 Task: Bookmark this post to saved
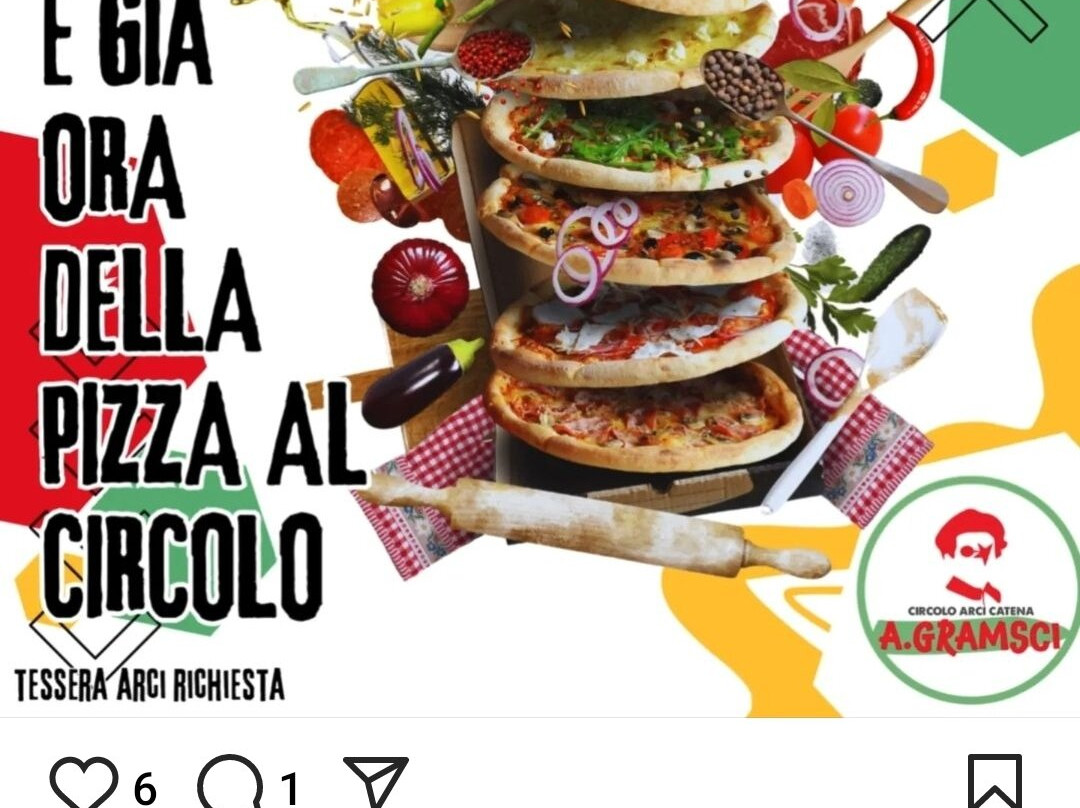click(994, 782)
